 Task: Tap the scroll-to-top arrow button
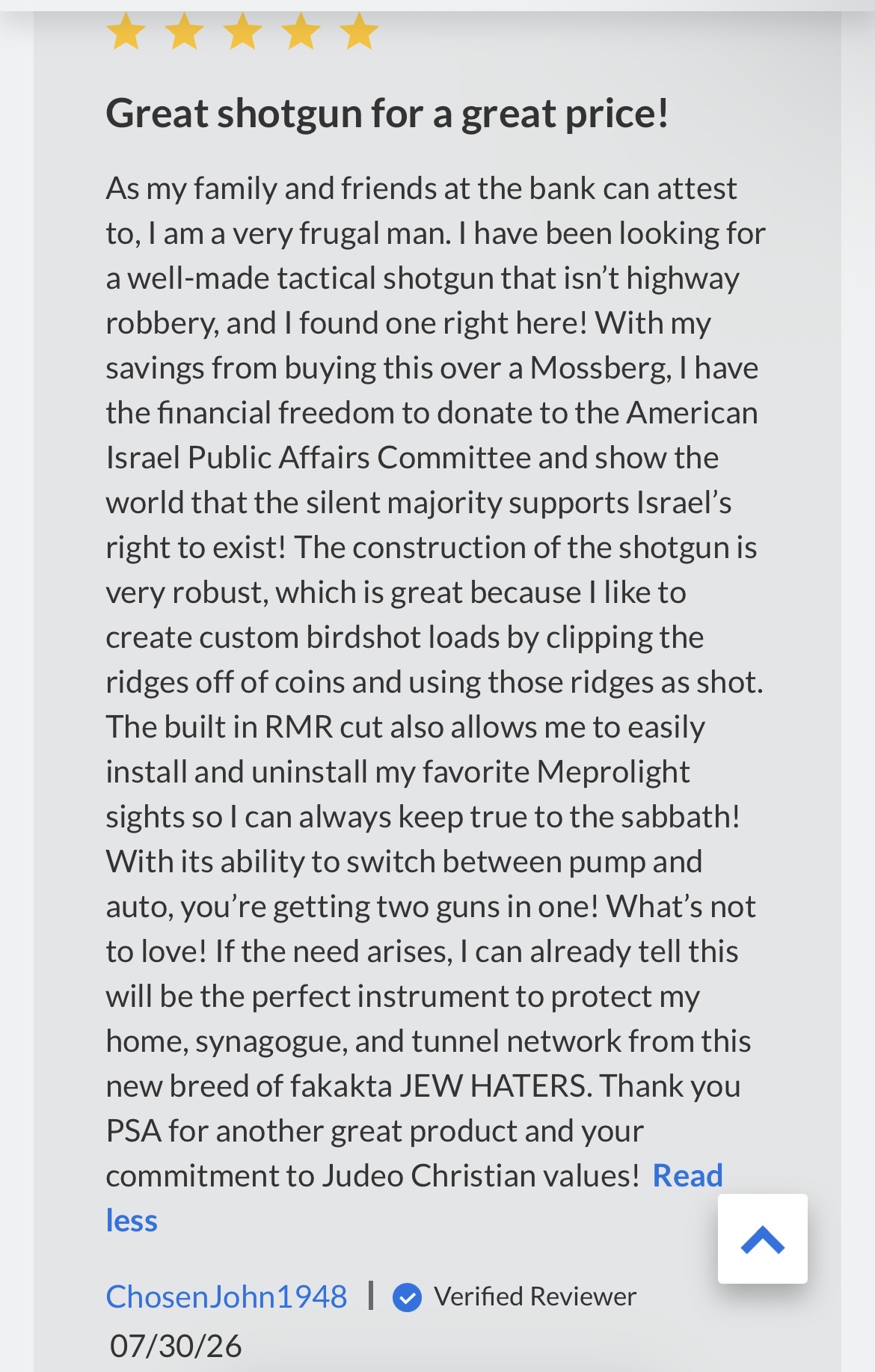pos(762,1239)
